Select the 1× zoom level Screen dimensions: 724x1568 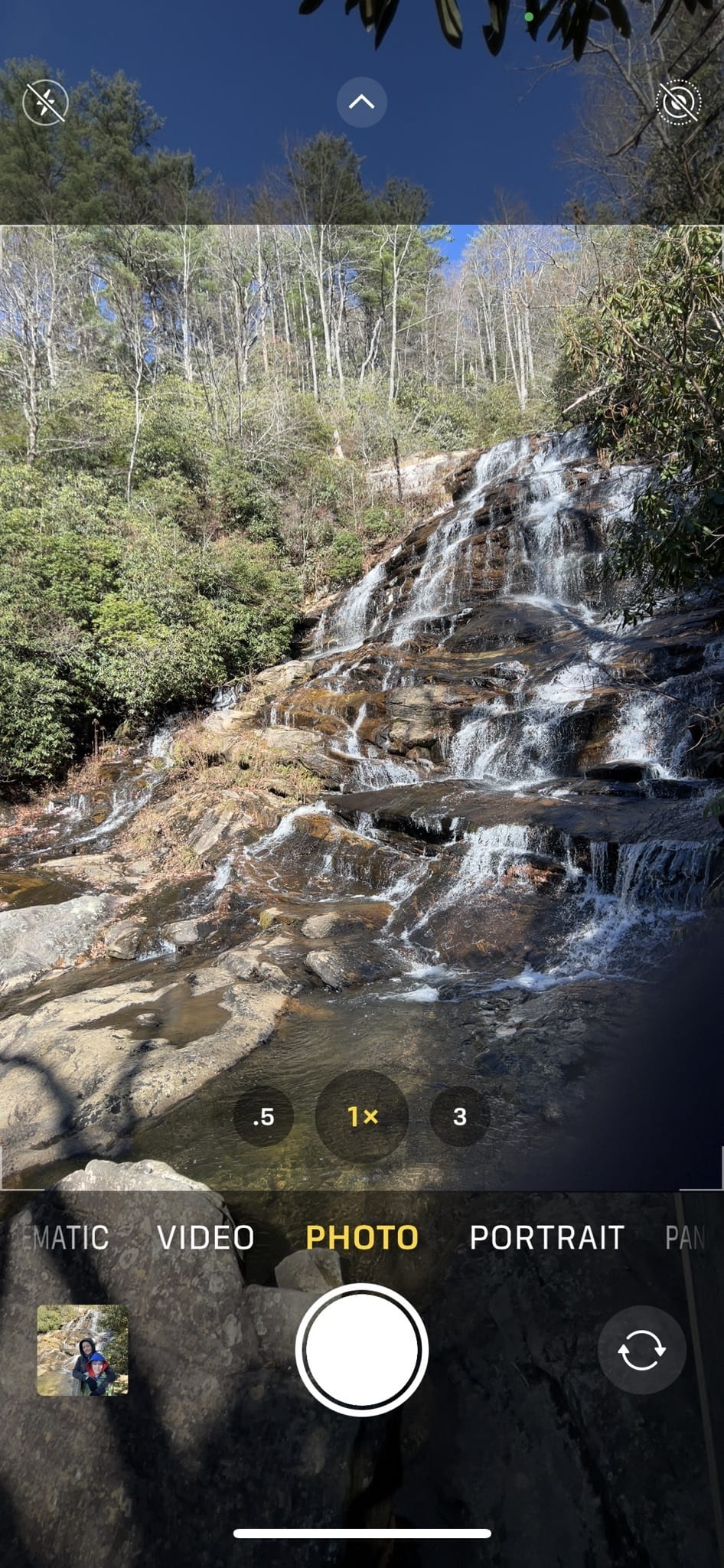[x=362, y=1116]
